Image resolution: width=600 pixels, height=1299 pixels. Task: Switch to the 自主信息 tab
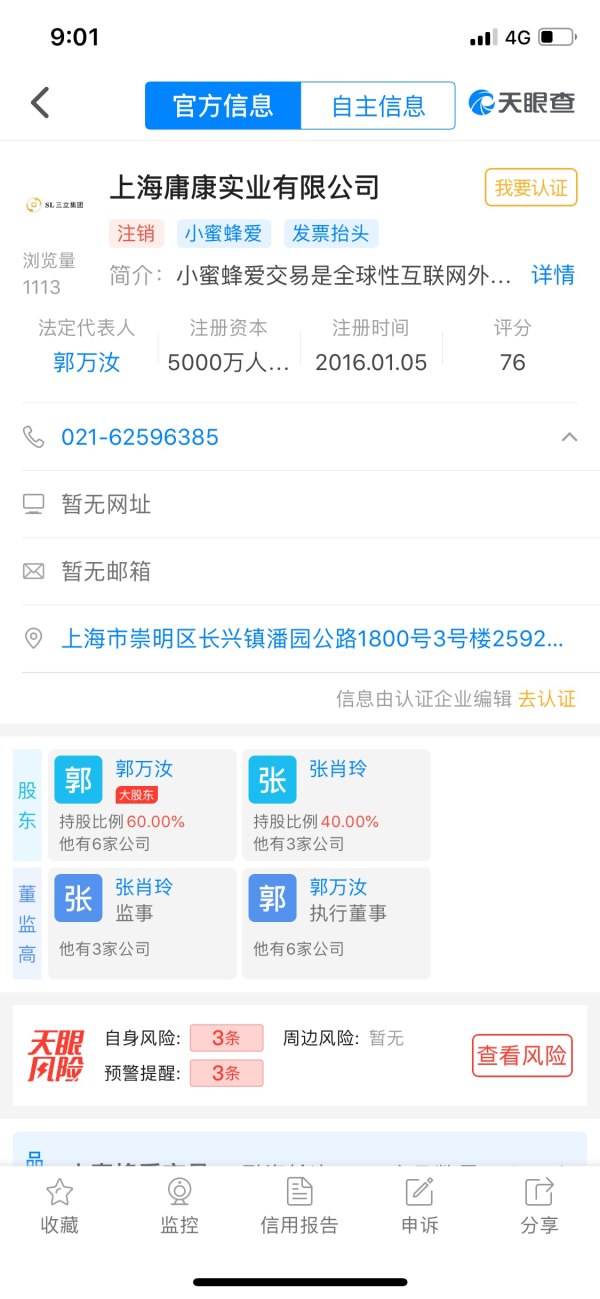[x=378, y=106]
